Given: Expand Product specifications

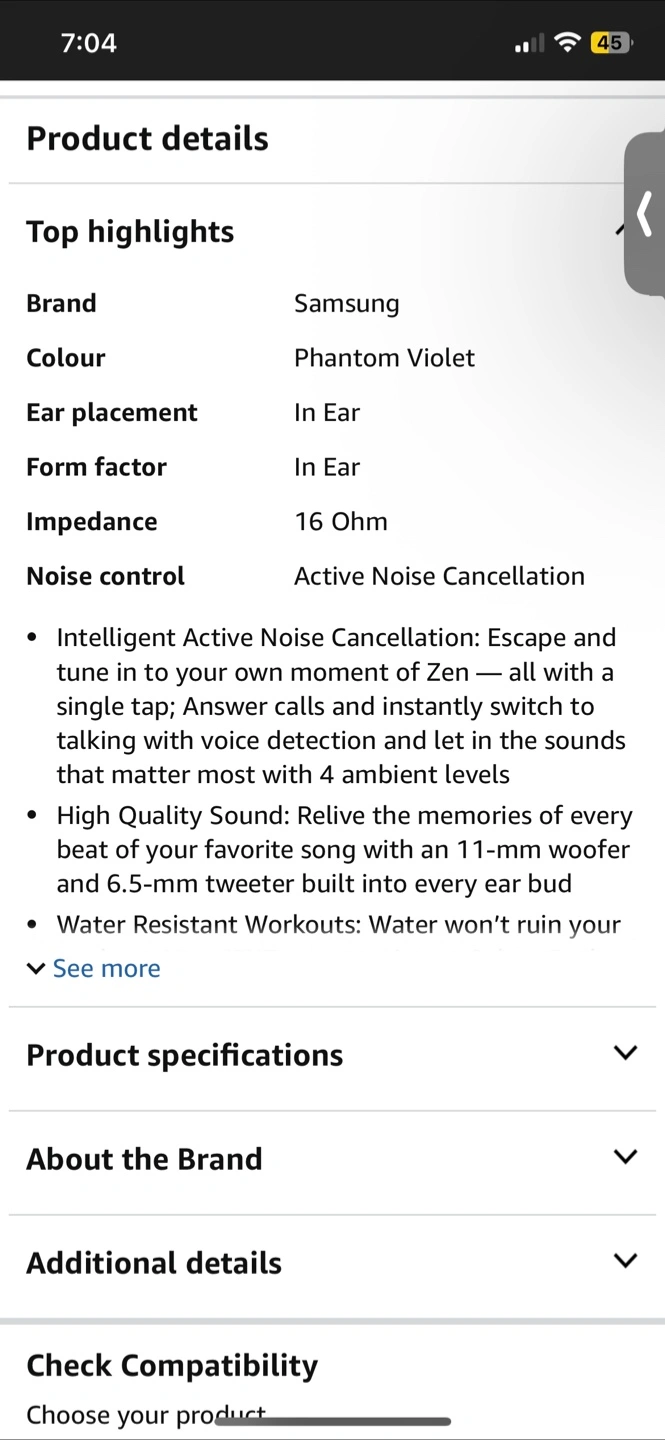Looking at the screenshot, I should (332, 1055).
